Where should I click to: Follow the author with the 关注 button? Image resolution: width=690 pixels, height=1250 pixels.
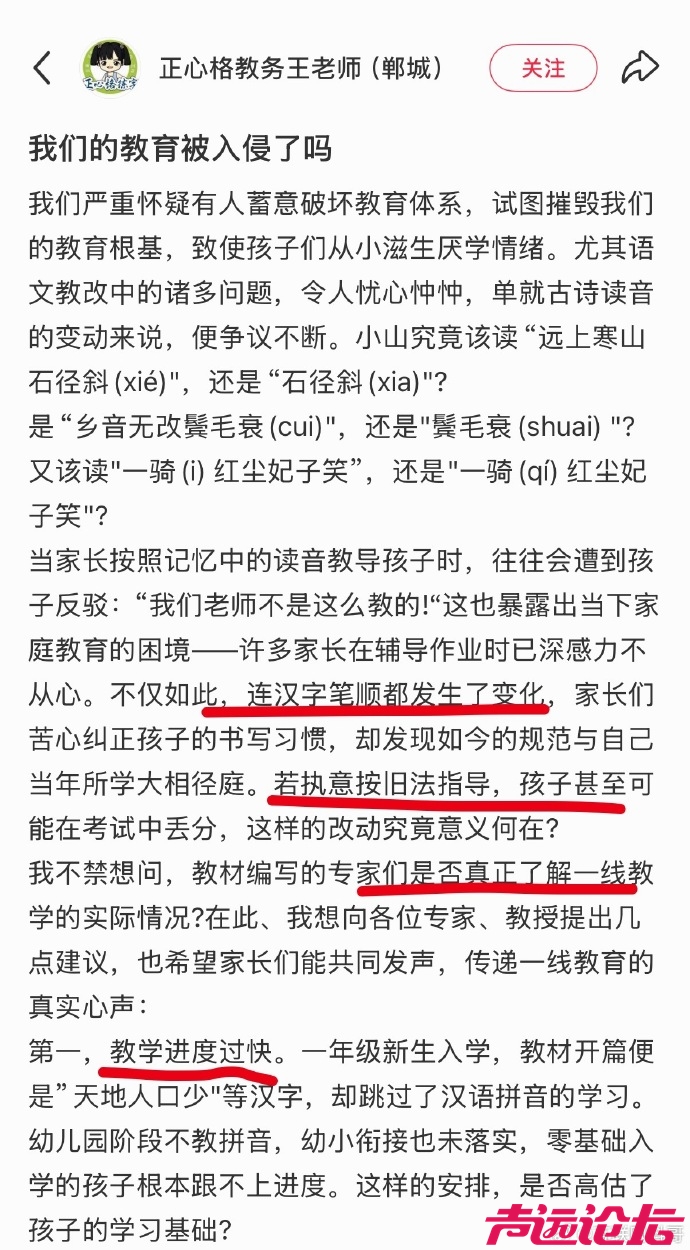pos(542,68)
